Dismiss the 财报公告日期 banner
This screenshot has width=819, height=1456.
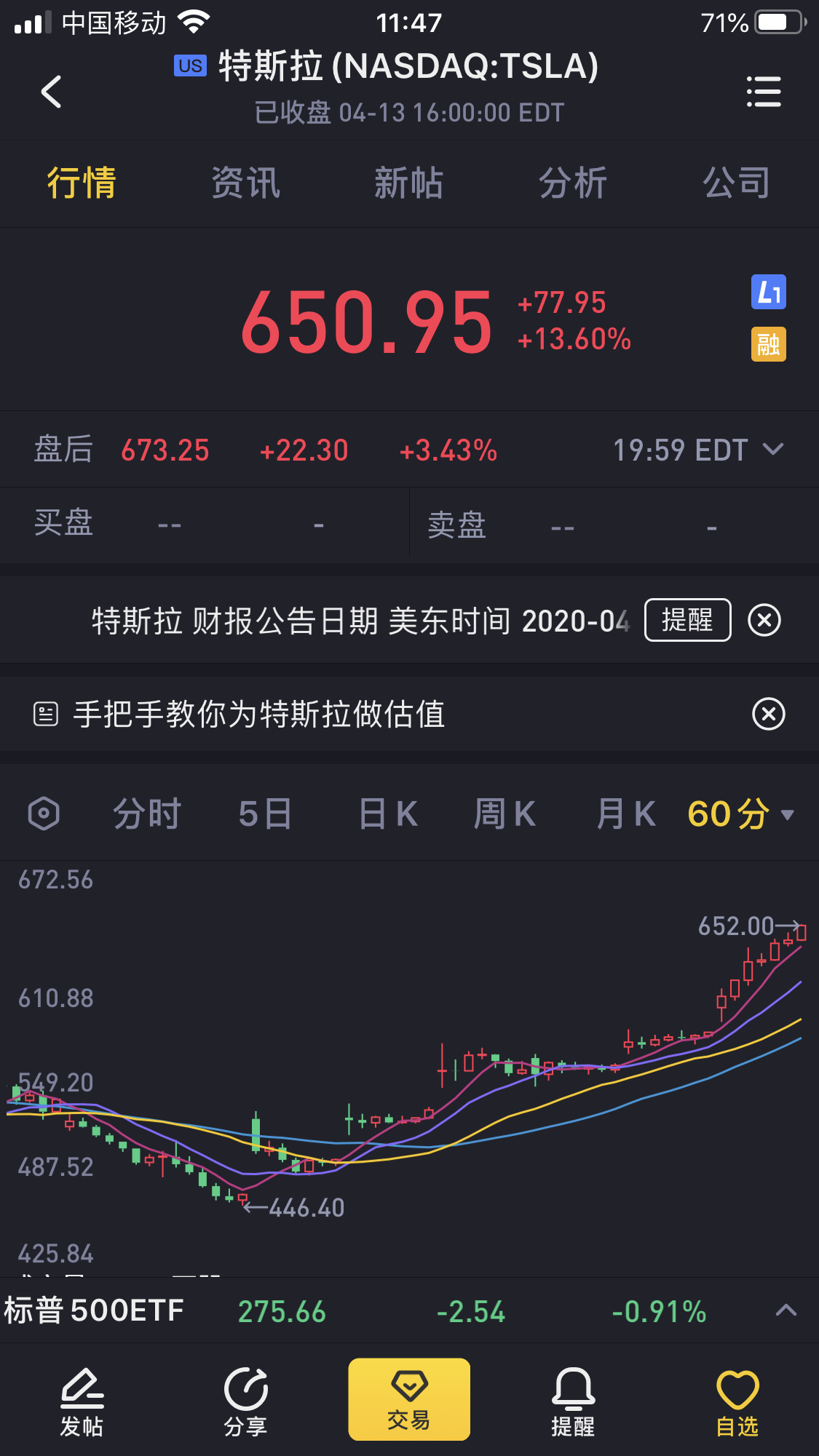764,620
